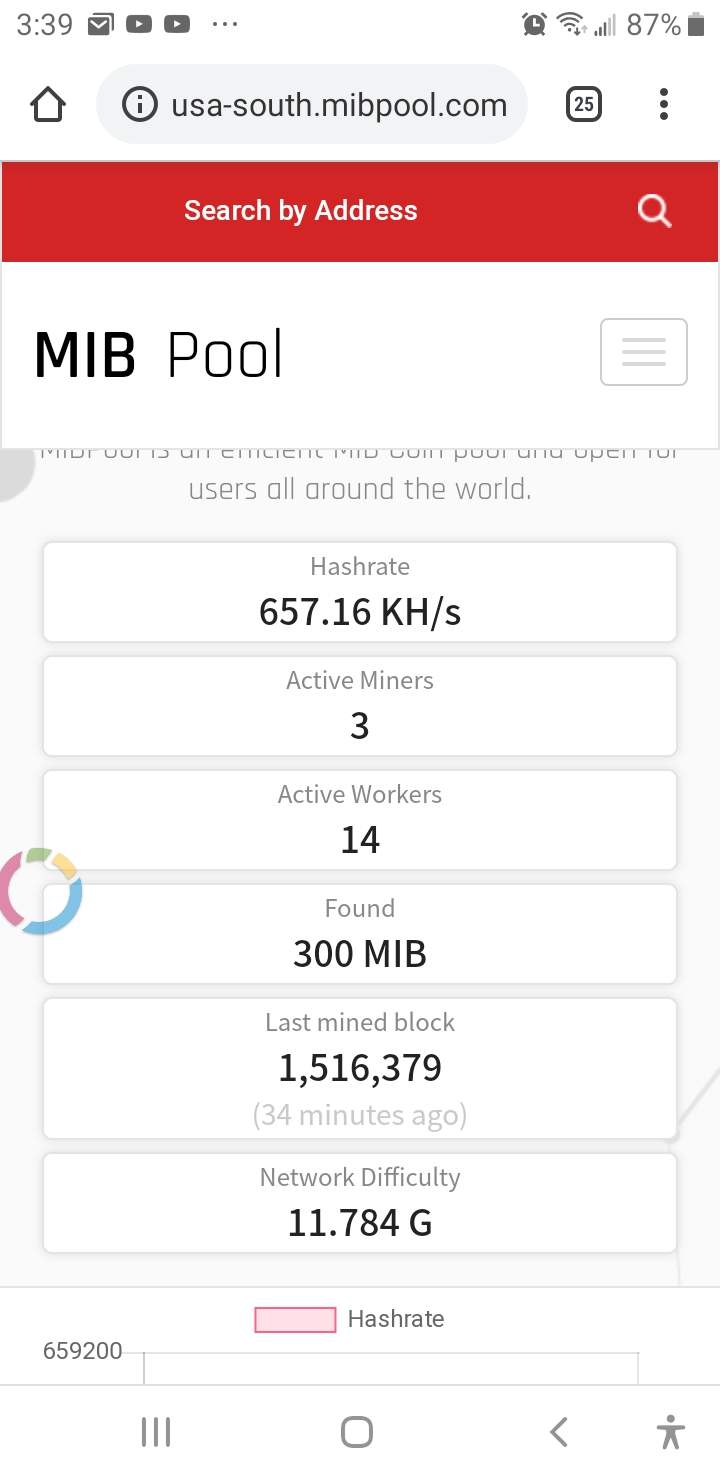Open the tab switcher showing 25 tabs
720x1480 pixels.
[584, 104]
